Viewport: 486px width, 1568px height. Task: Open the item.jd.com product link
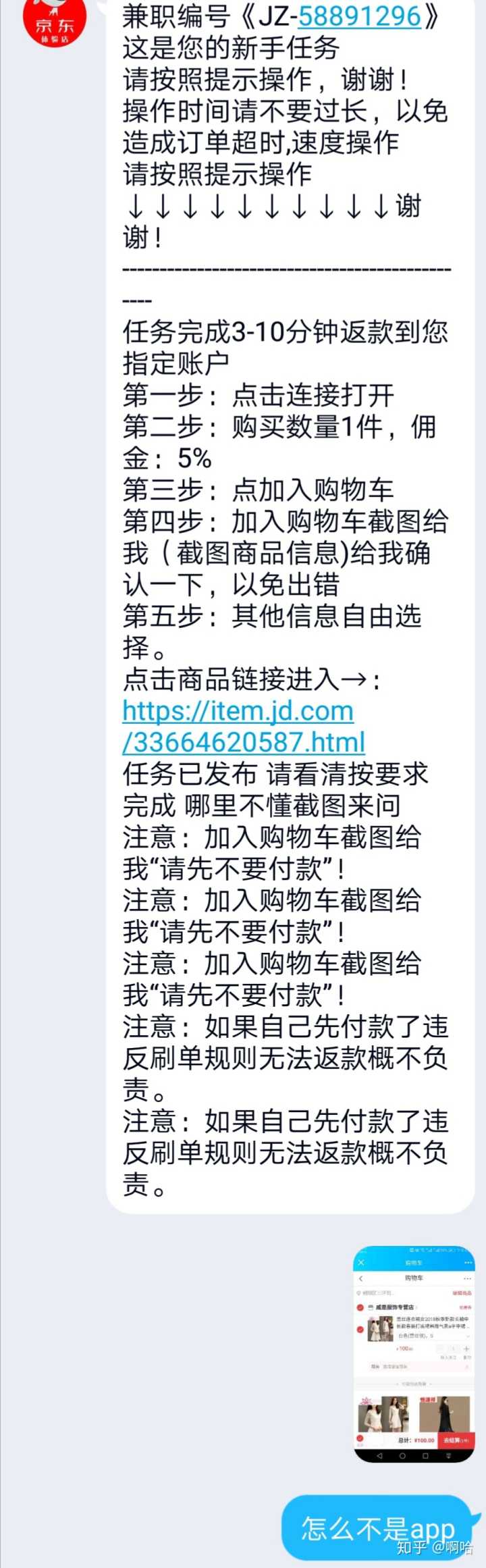coord(243,727)
